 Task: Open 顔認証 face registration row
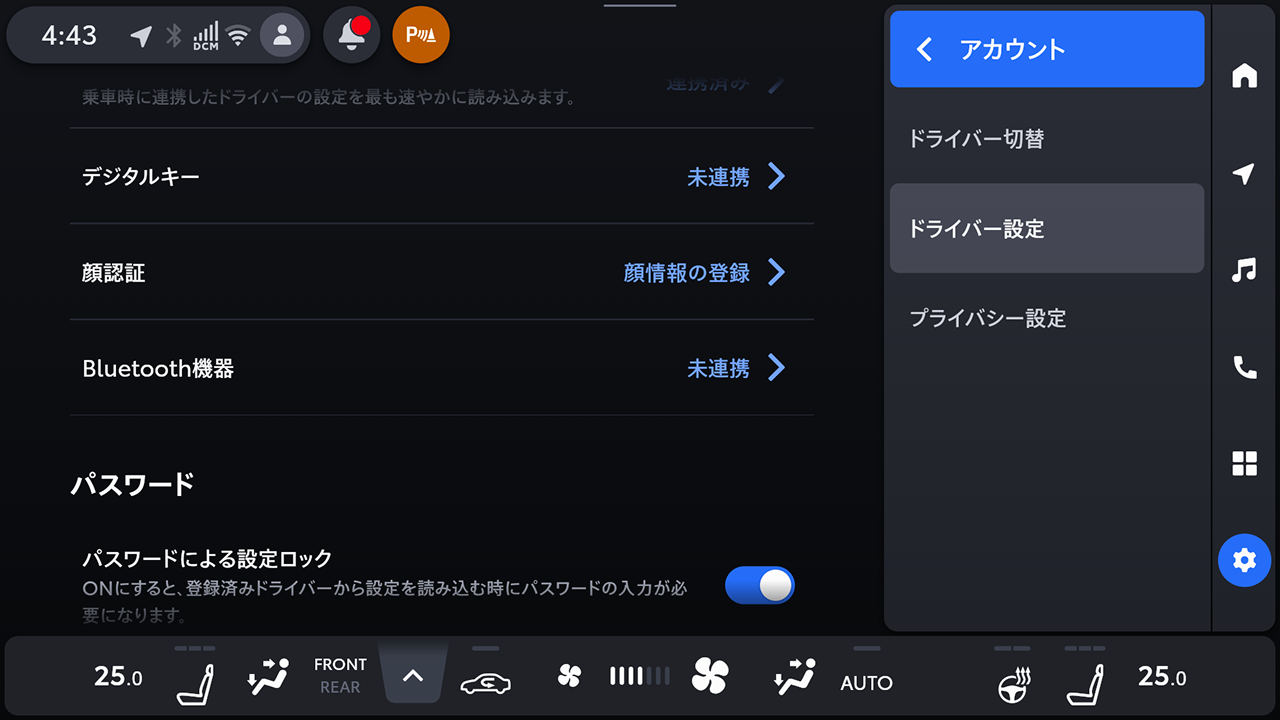pos(441,272)
